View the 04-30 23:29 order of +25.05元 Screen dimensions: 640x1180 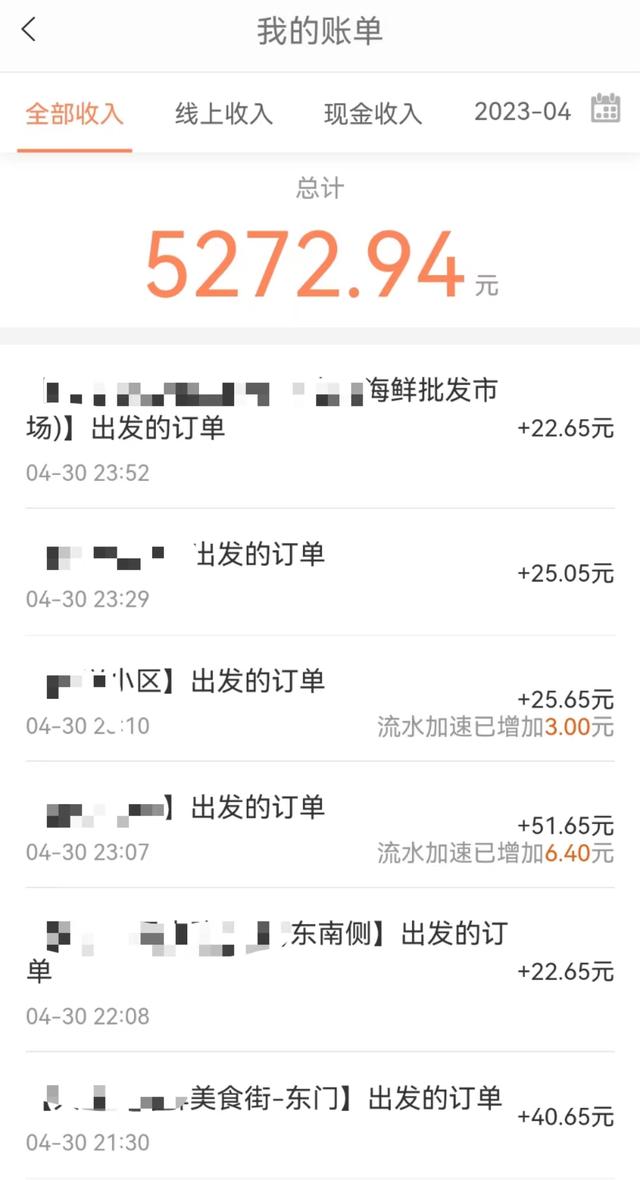(320, 573)
